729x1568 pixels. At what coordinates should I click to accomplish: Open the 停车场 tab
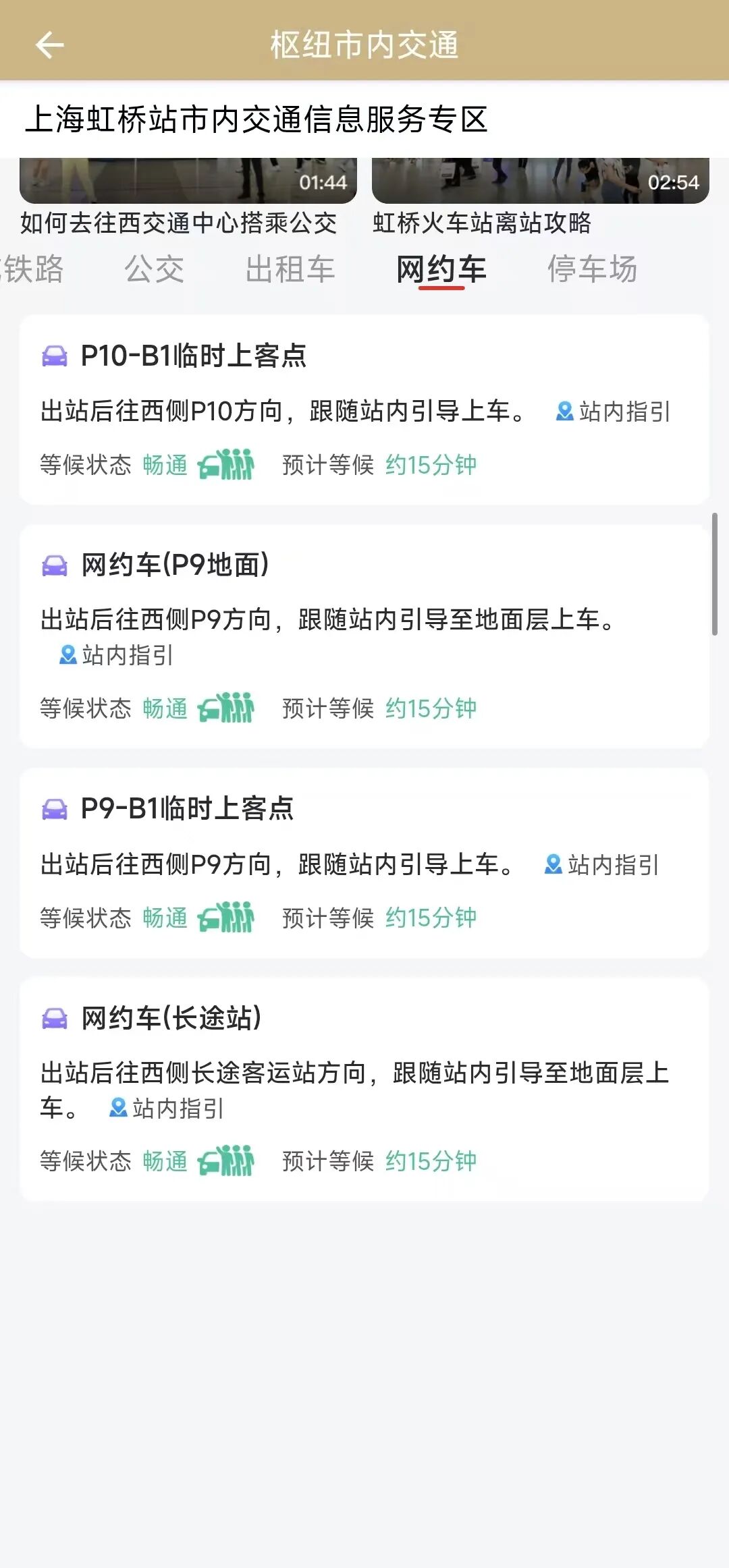click(592, 269)
